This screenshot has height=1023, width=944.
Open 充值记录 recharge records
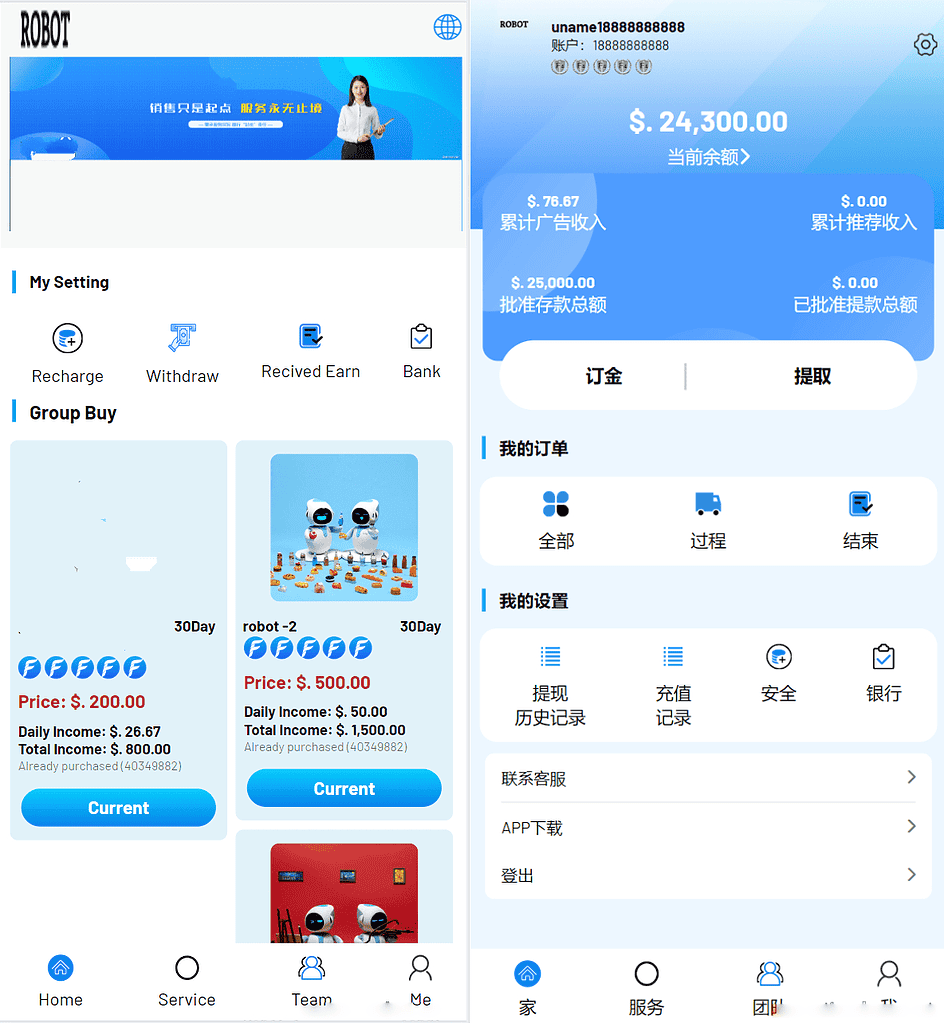pyautogui.click(x=673, y=685)
